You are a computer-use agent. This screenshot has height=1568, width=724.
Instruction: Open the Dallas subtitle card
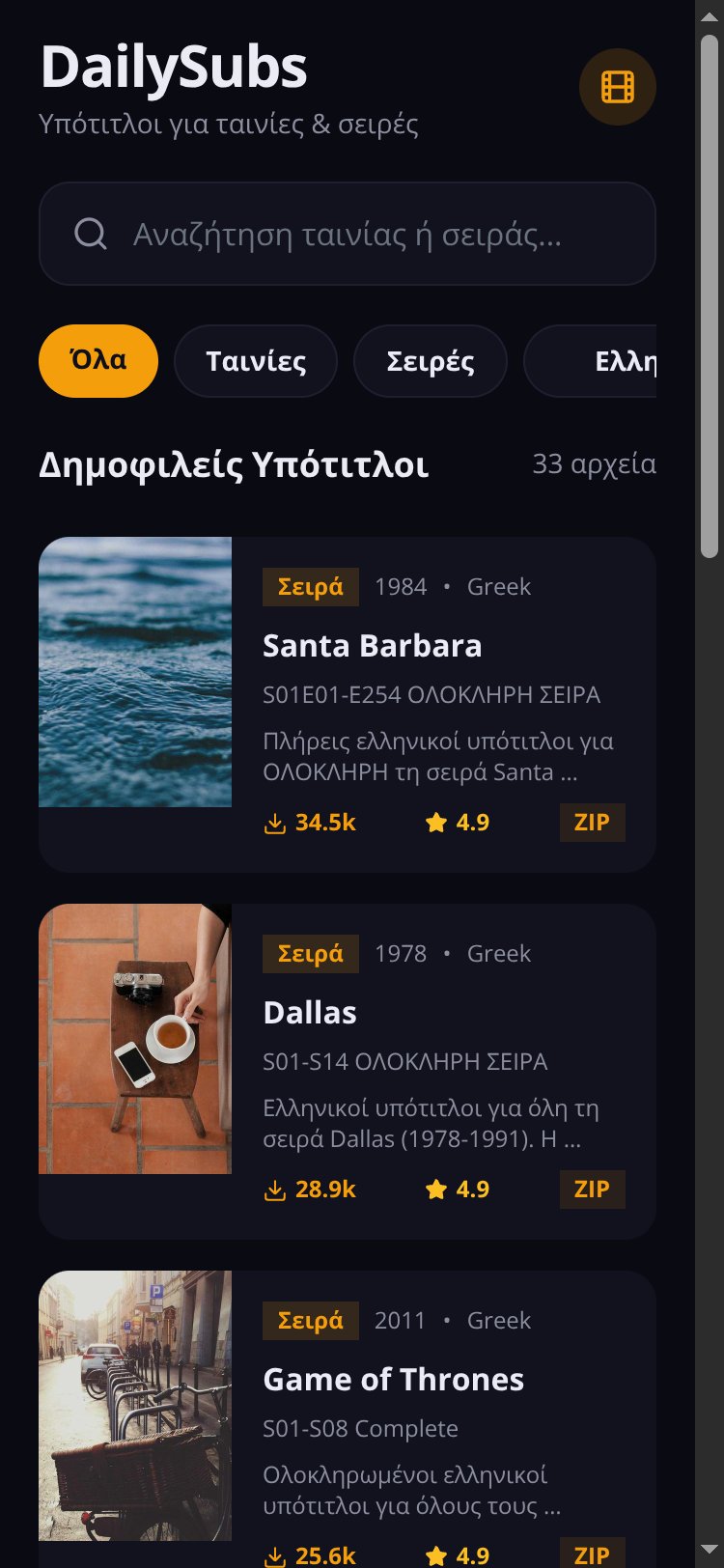(x=348, y=1072)
